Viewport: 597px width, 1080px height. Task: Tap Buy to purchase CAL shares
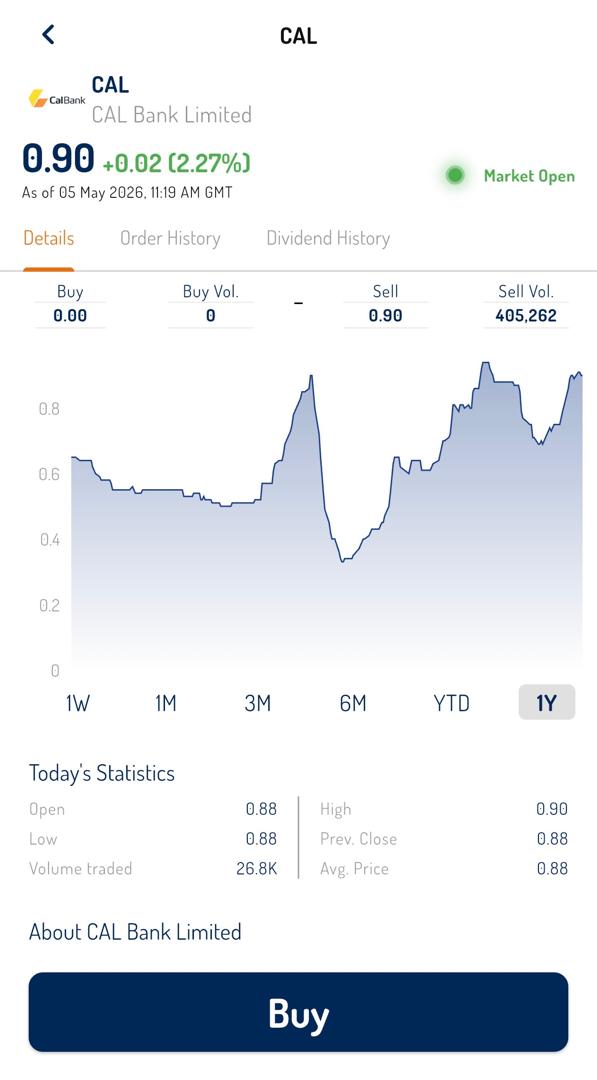point(298,1012)
